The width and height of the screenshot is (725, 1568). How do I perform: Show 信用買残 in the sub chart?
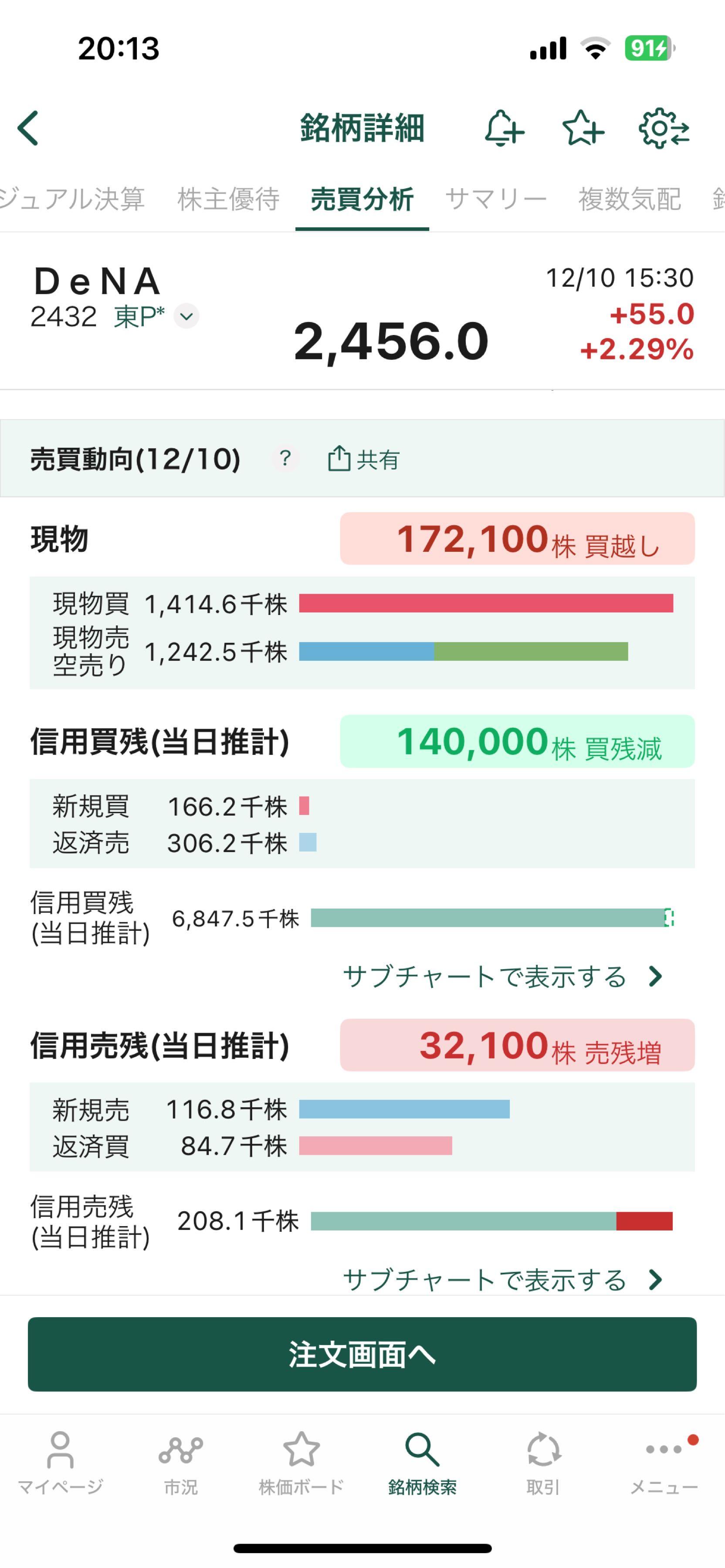[x=502, y=977]
